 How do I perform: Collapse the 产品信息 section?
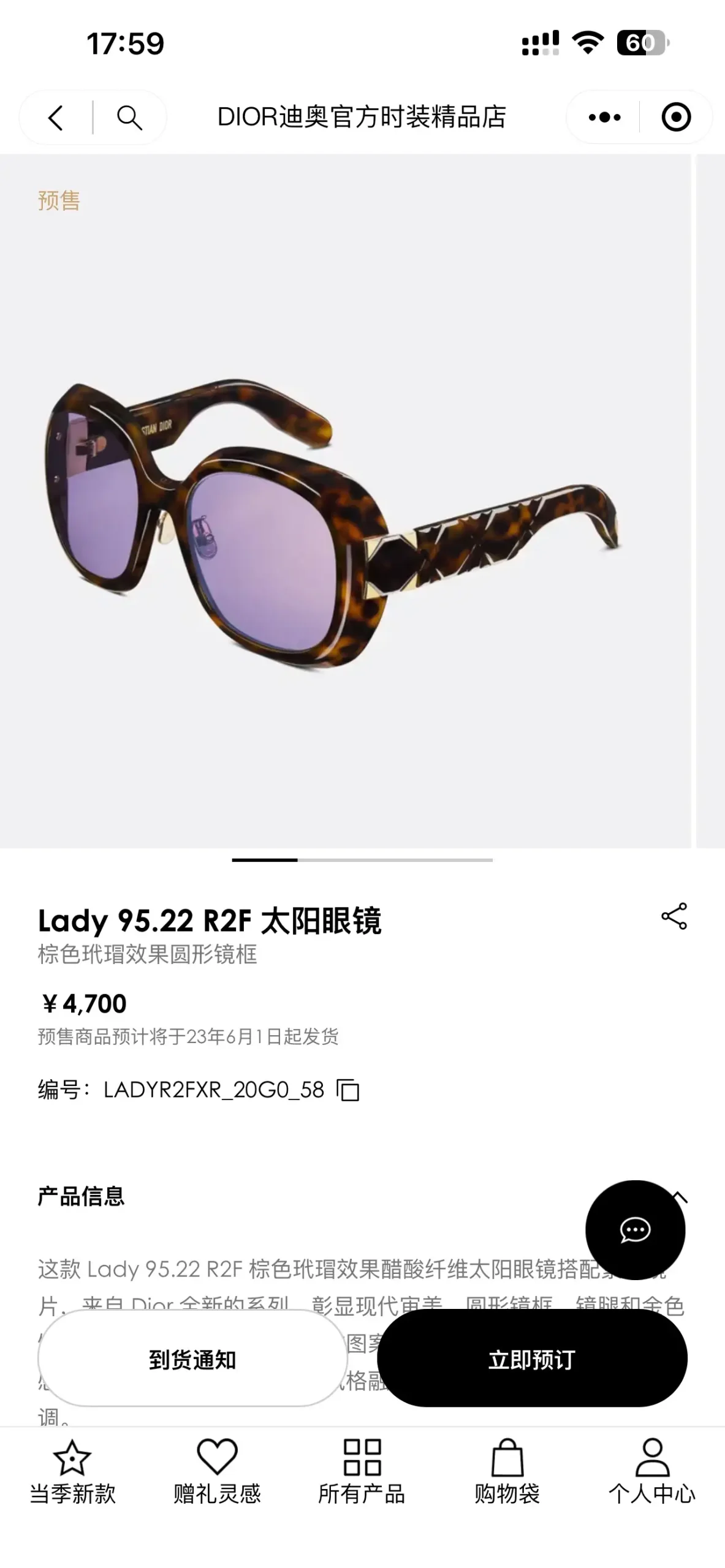pyautogui.click(x=679, y=1196)
